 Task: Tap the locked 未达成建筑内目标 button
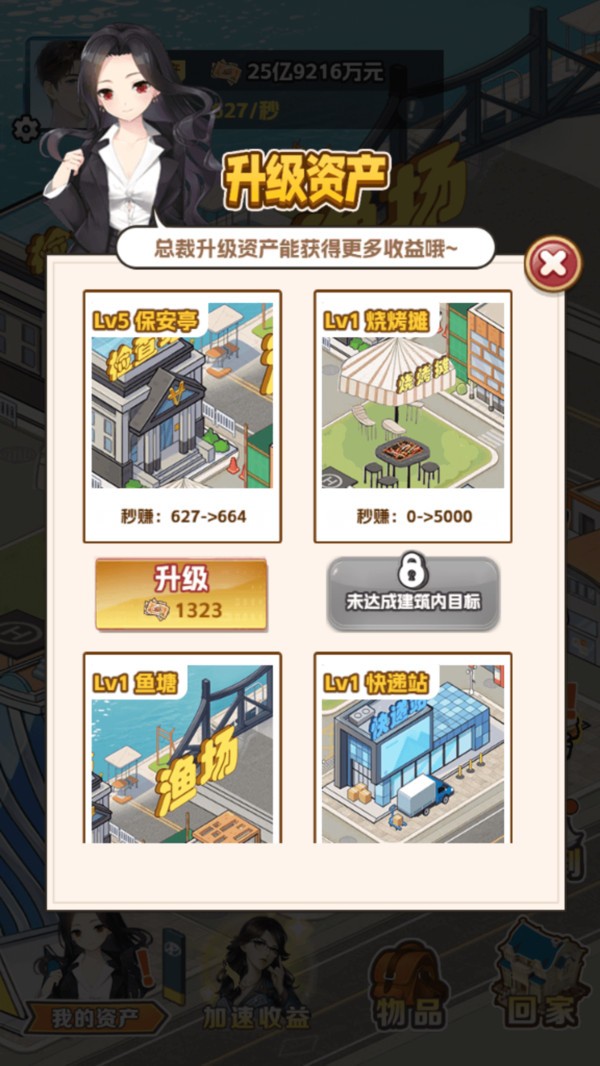pyautogui.click(x=413, y=594)
